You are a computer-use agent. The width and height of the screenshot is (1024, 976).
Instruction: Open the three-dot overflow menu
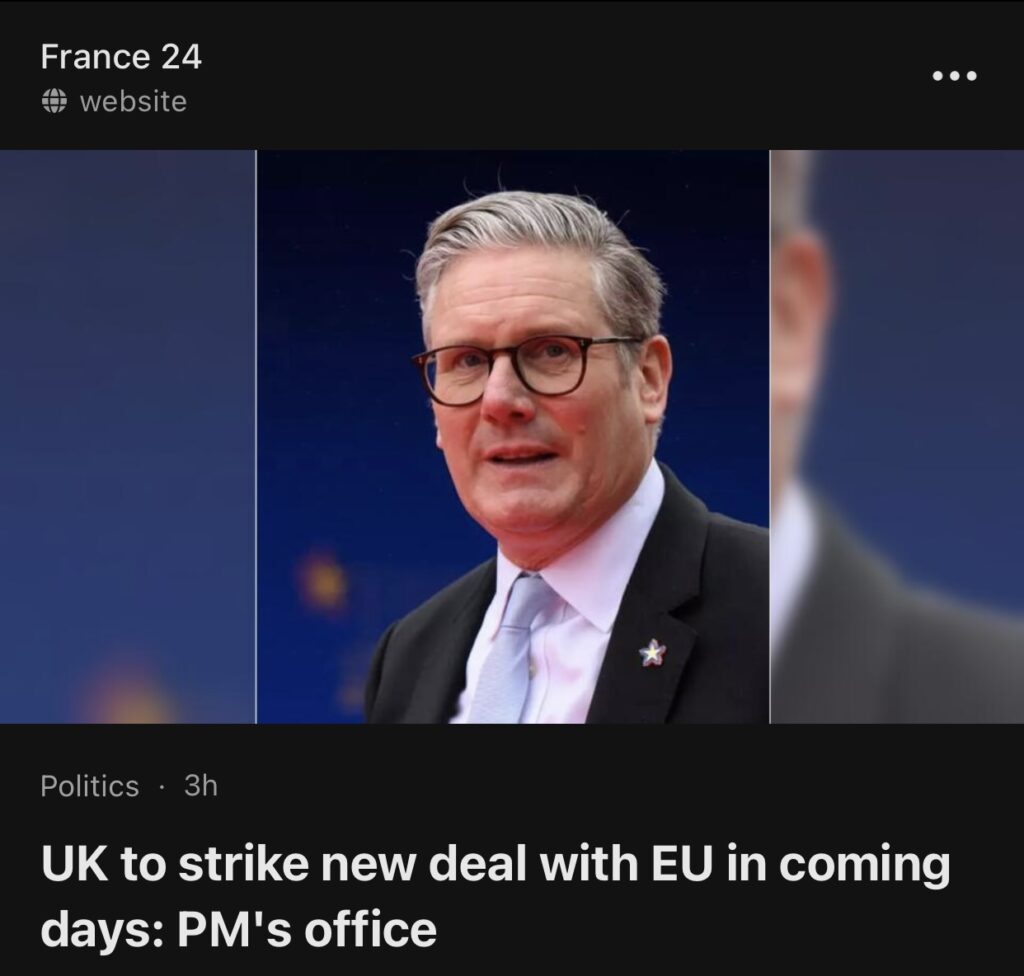coord(954,76)
